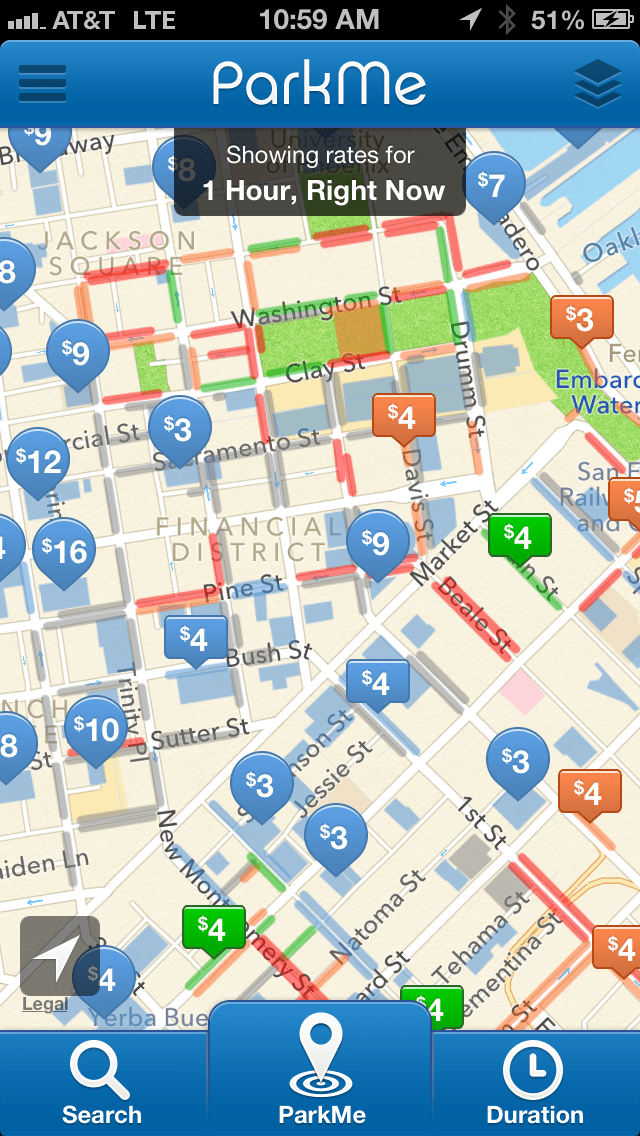
Task: Switch to the Search tab
Action: click(101, 1085)
